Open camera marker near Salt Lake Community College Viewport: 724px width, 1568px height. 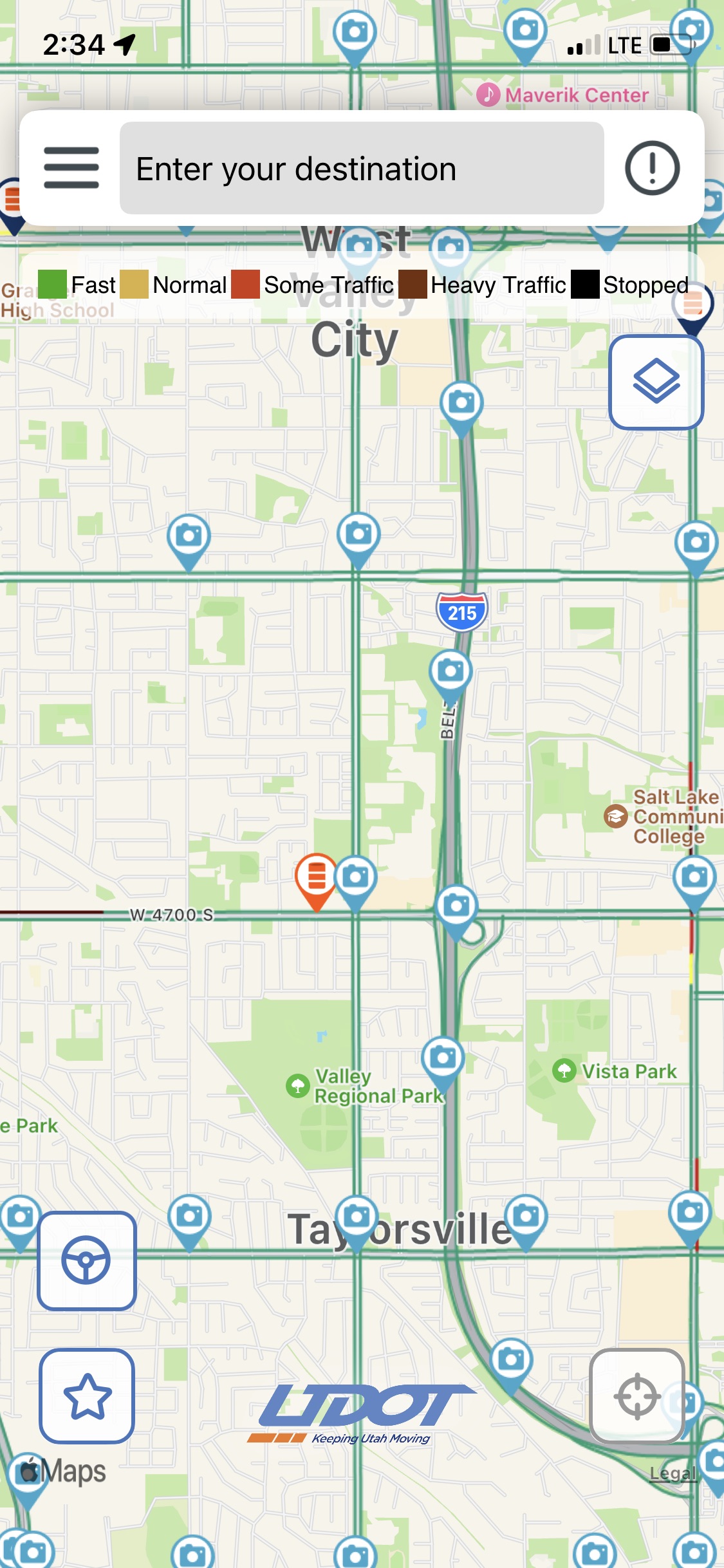click(x=694, y=877)
